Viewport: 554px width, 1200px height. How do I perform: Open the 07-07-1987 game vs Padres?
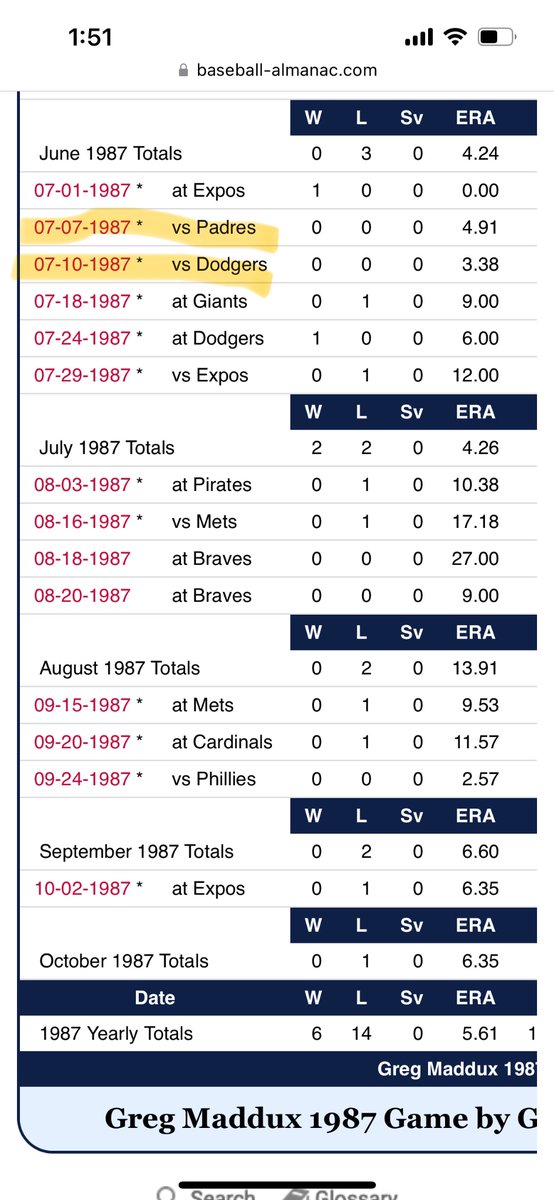82,228
